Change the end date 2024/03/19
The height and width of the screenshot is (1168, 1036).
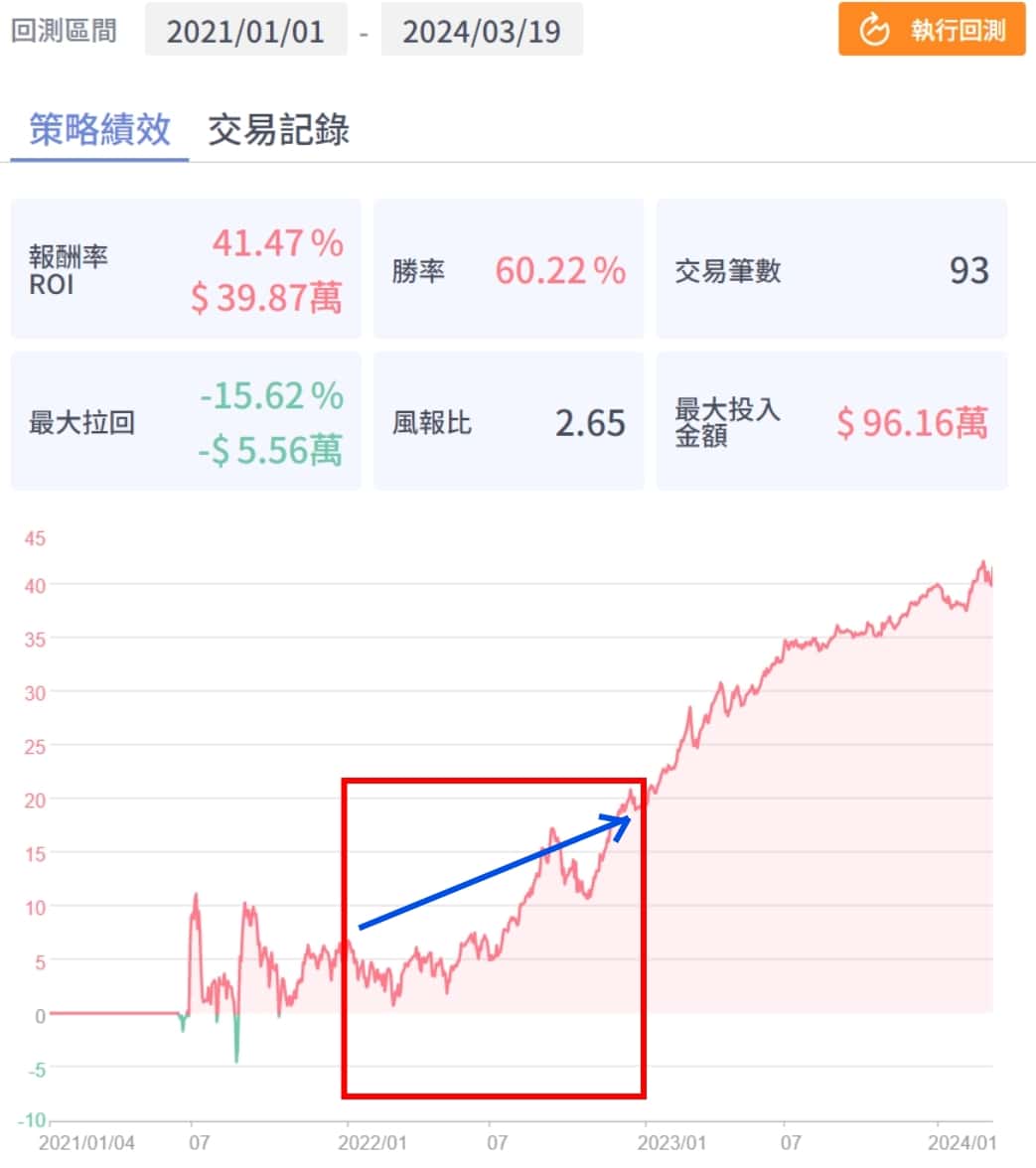pos(482,31)
